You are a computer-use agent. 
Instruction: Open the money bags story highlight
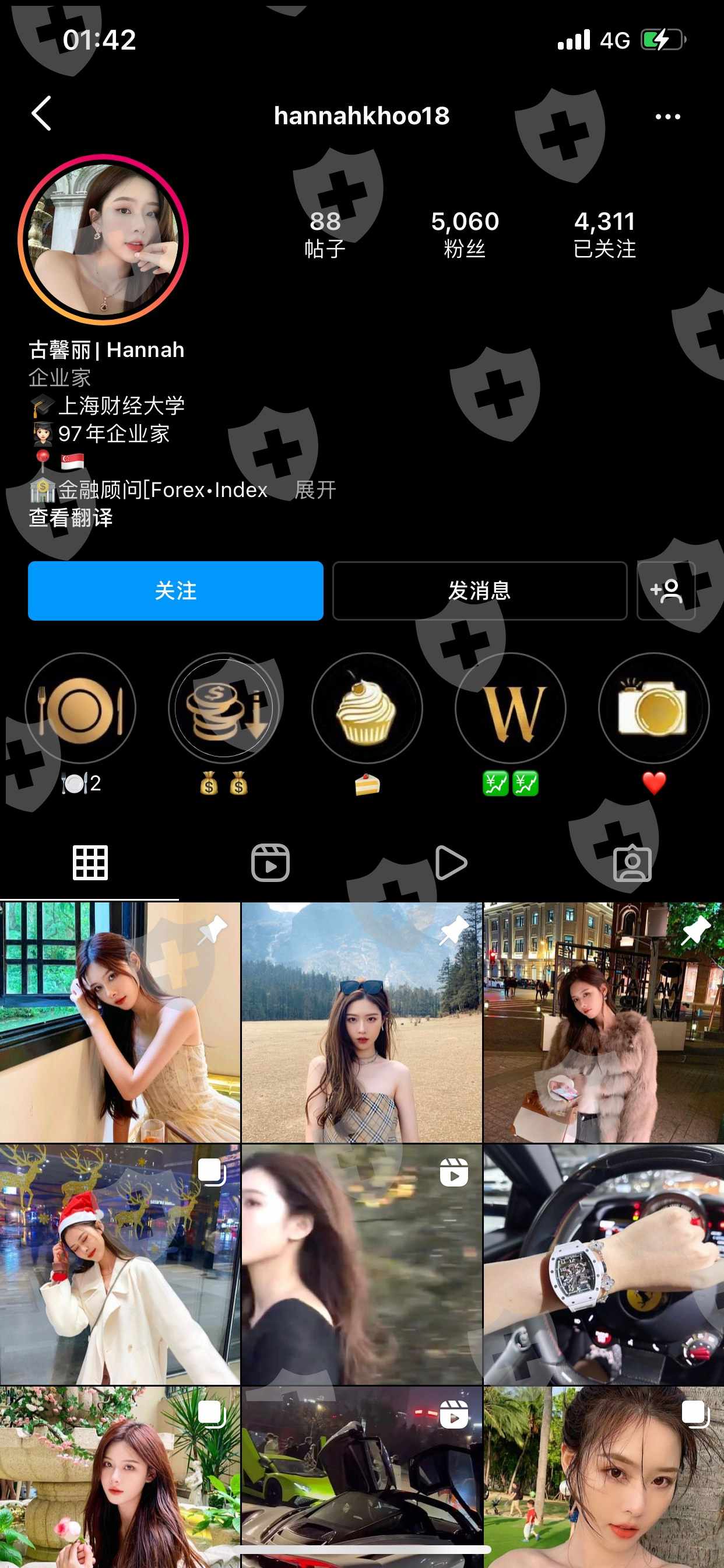[224, 708]
